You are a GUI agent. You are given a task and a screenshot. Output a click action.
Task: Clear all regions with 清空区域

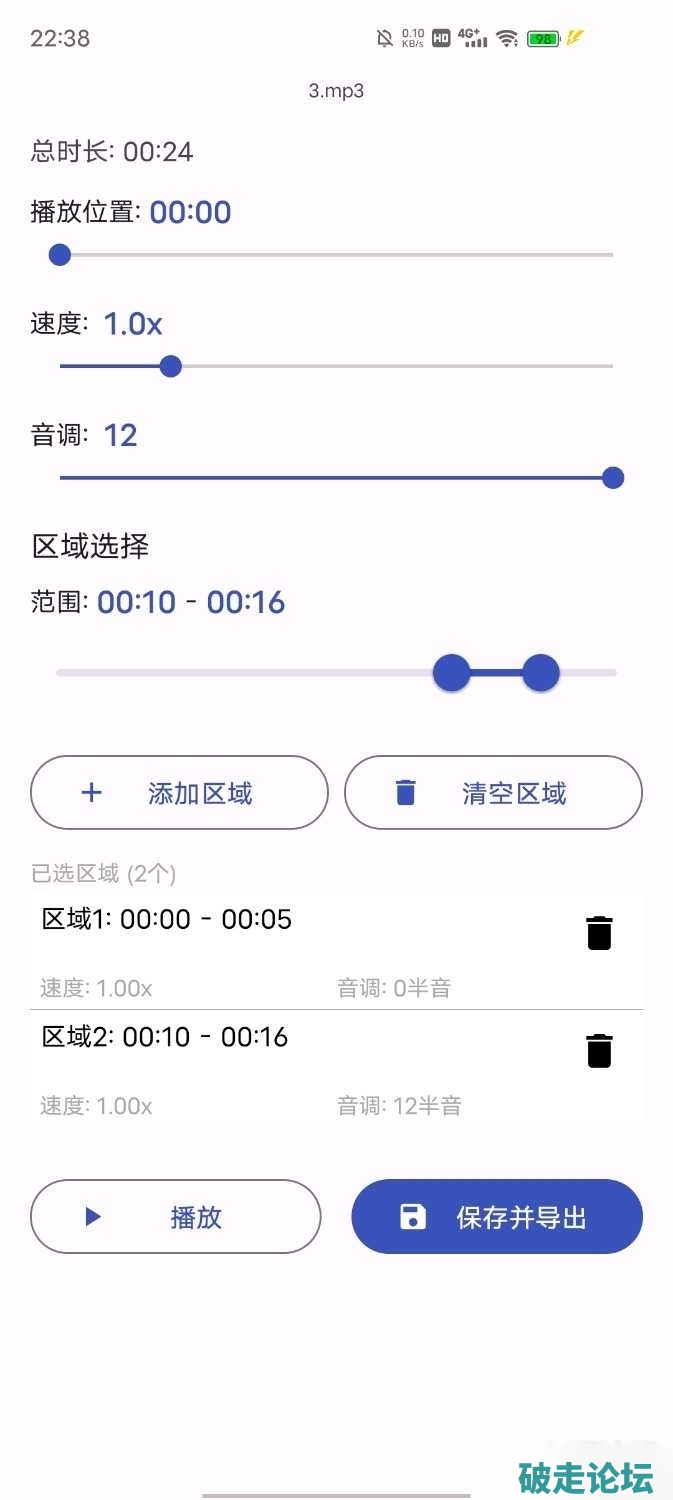[493, 793]
